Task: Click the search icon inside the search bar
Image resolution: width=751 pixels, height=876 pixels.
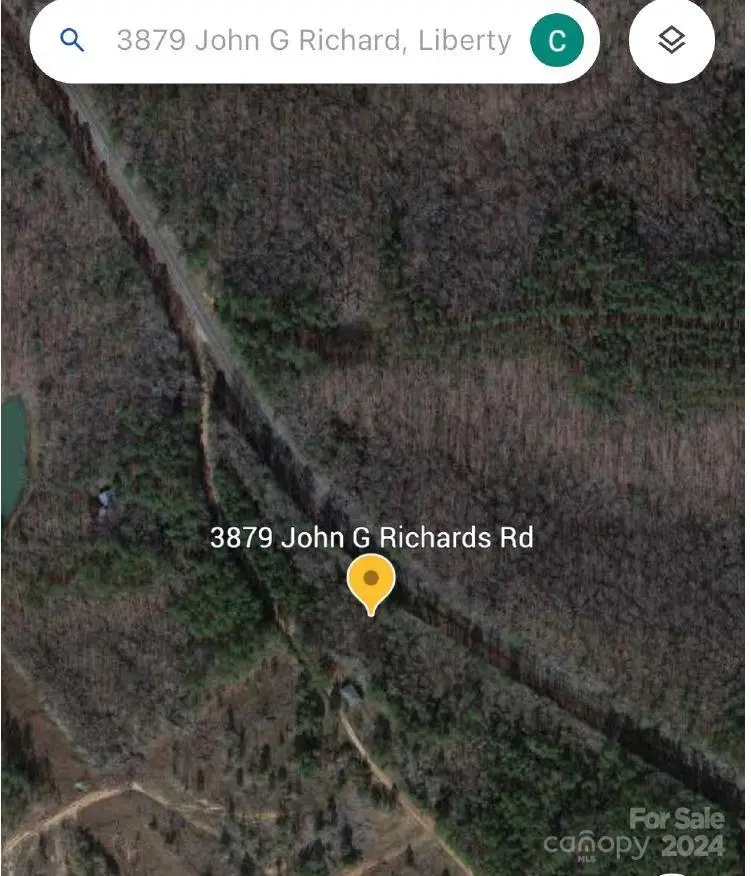Action: coord(72,40)
